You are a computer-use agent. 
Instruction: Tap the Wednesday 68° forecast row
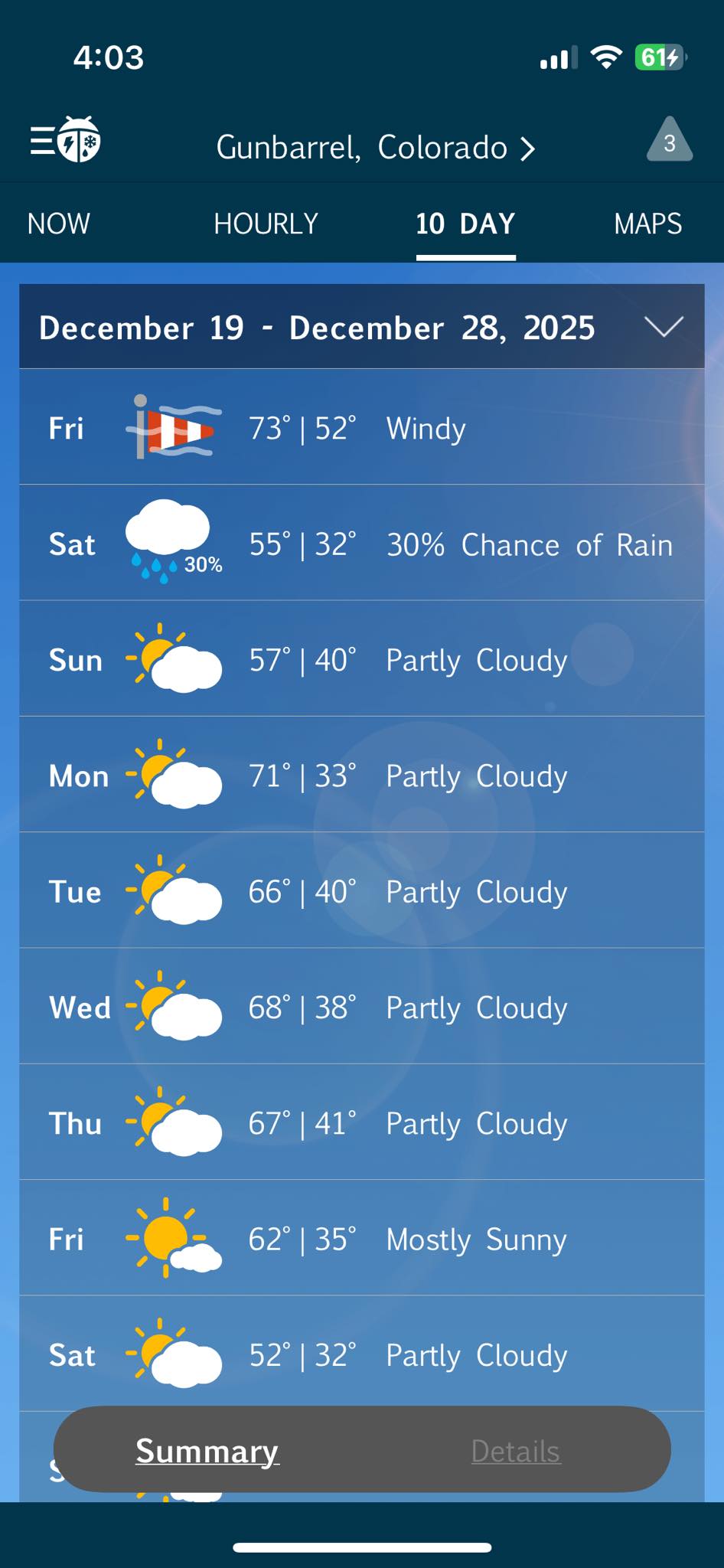click(361, 1008)
